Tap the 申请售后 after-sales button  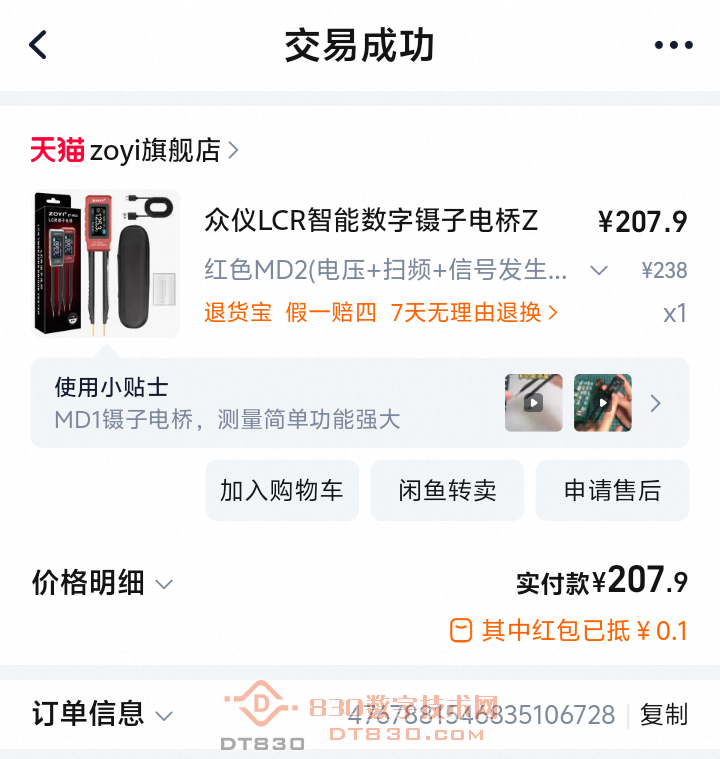click(x=612, y=490)
